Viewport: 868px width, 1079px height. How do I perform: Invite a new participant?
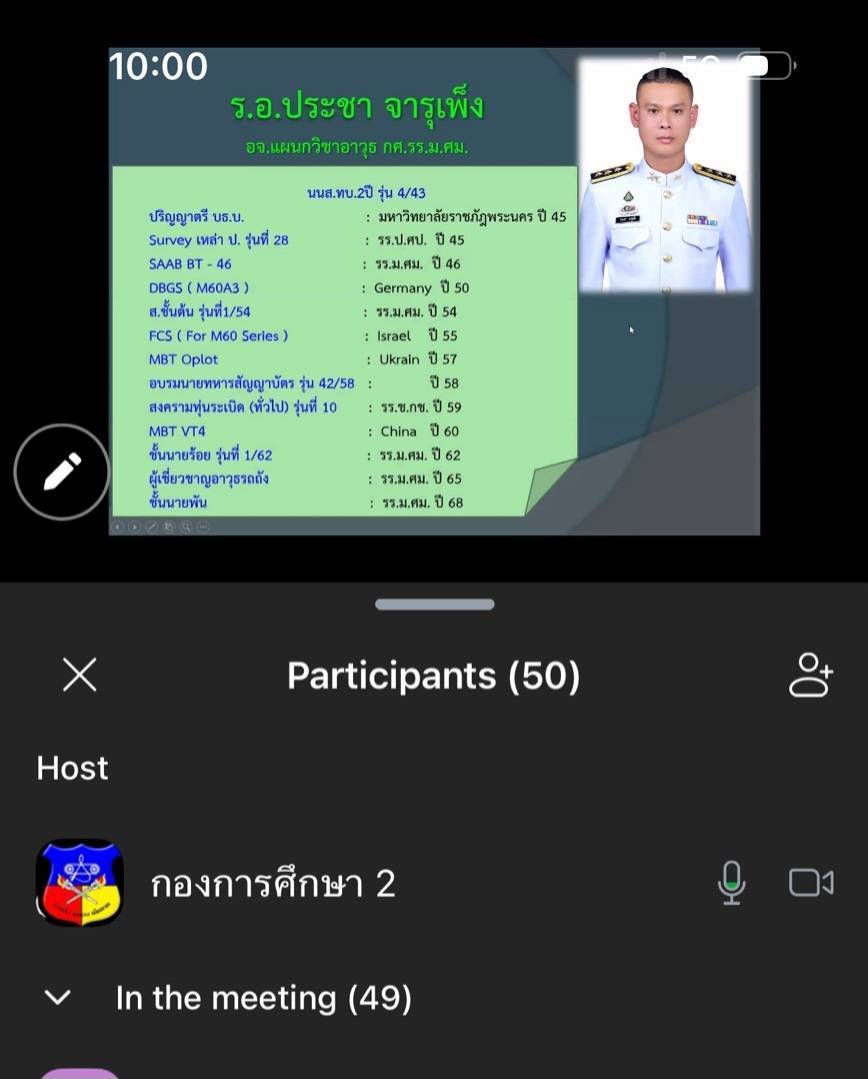click(810, 675)
